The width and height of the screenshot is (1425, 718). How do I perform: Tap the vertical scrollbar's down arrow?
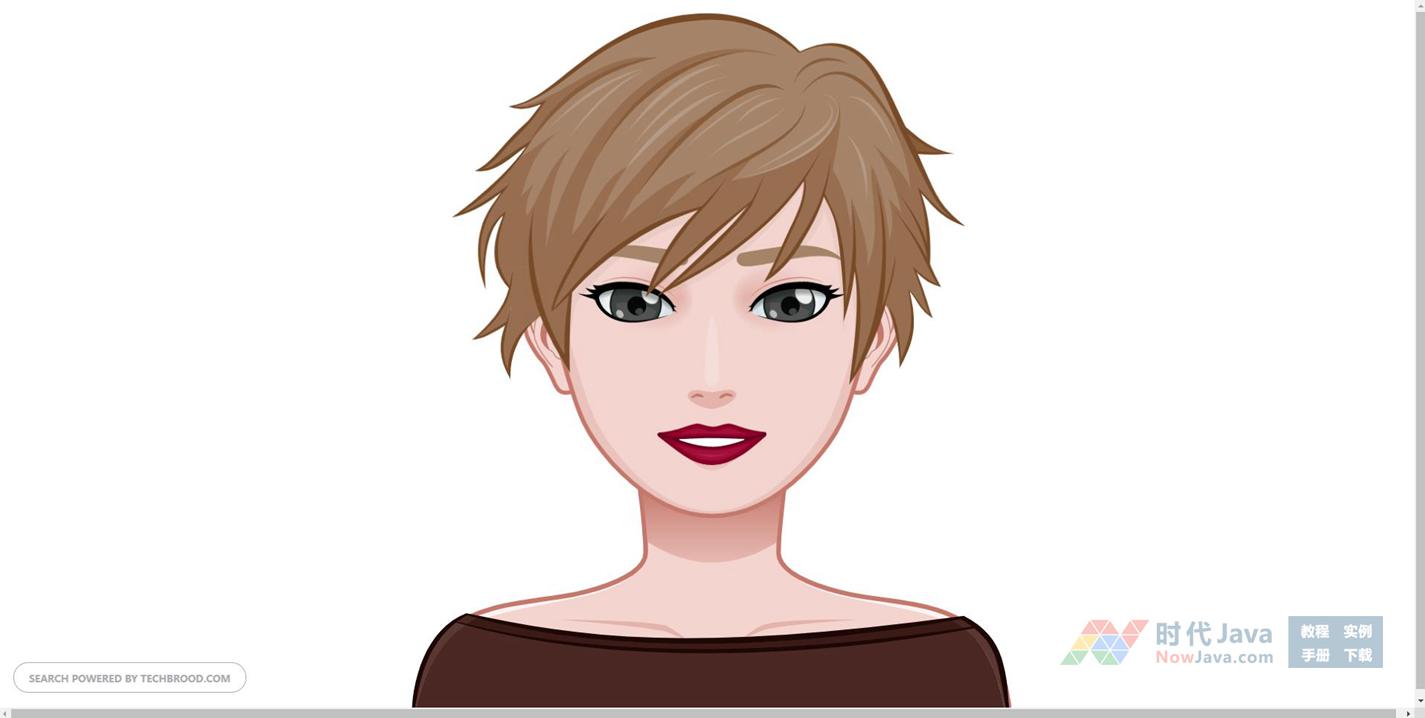(x=1420, y=702)
